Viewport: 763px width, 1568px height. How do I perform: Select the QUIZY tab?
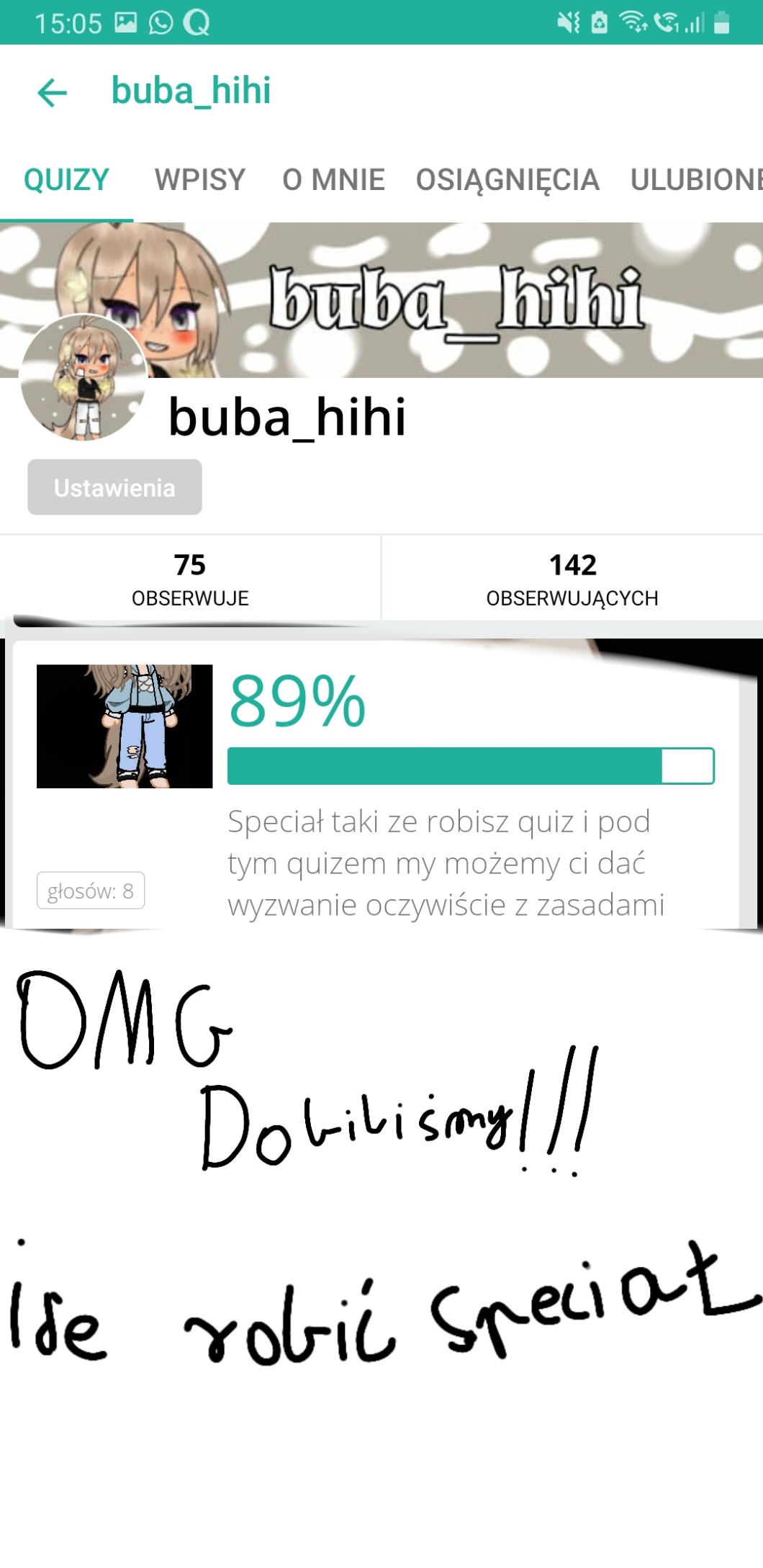(x=66, y=180)
